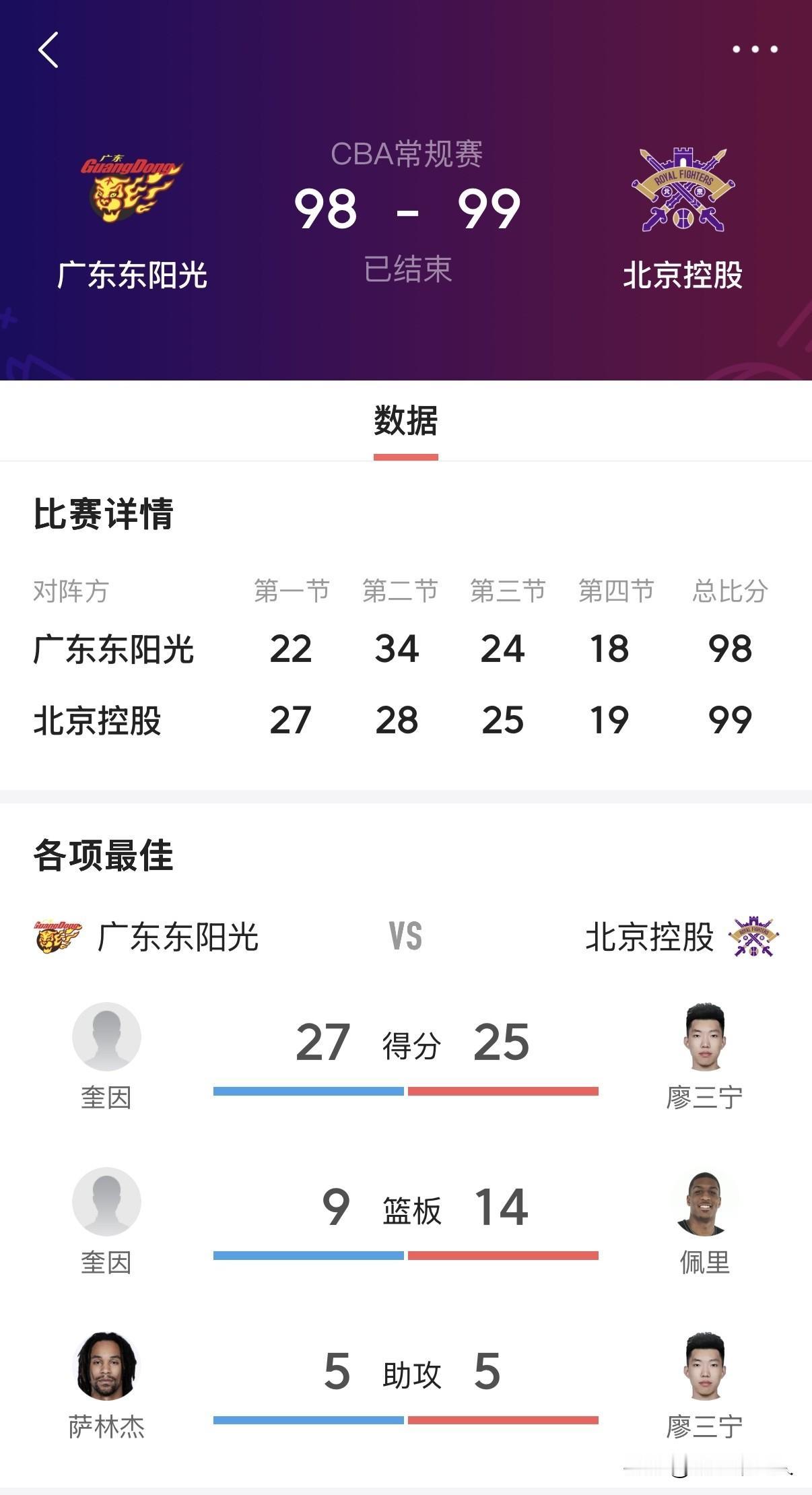Select the final score 98 - 99
This screenshot has height=1495, width=812.
point(406,212)
